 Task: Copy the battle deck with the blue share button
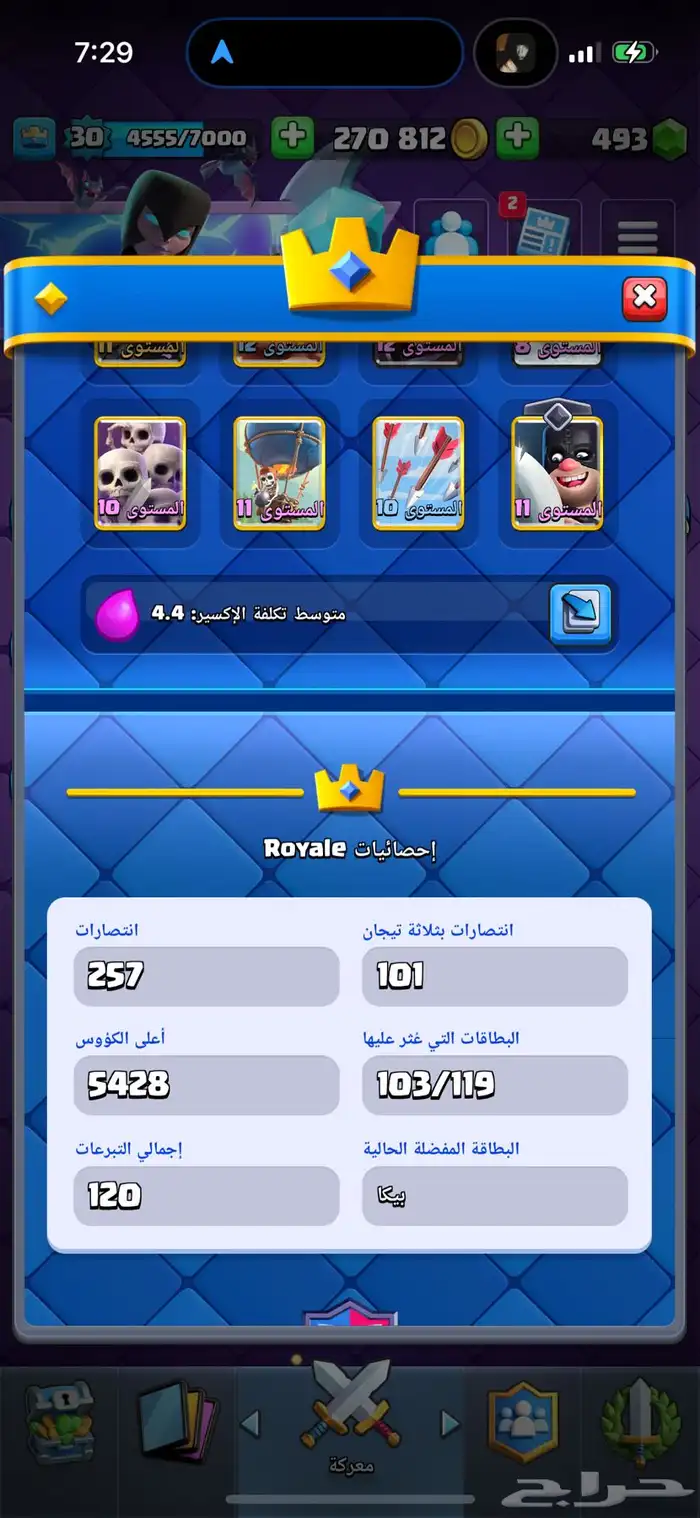point(580,614)
